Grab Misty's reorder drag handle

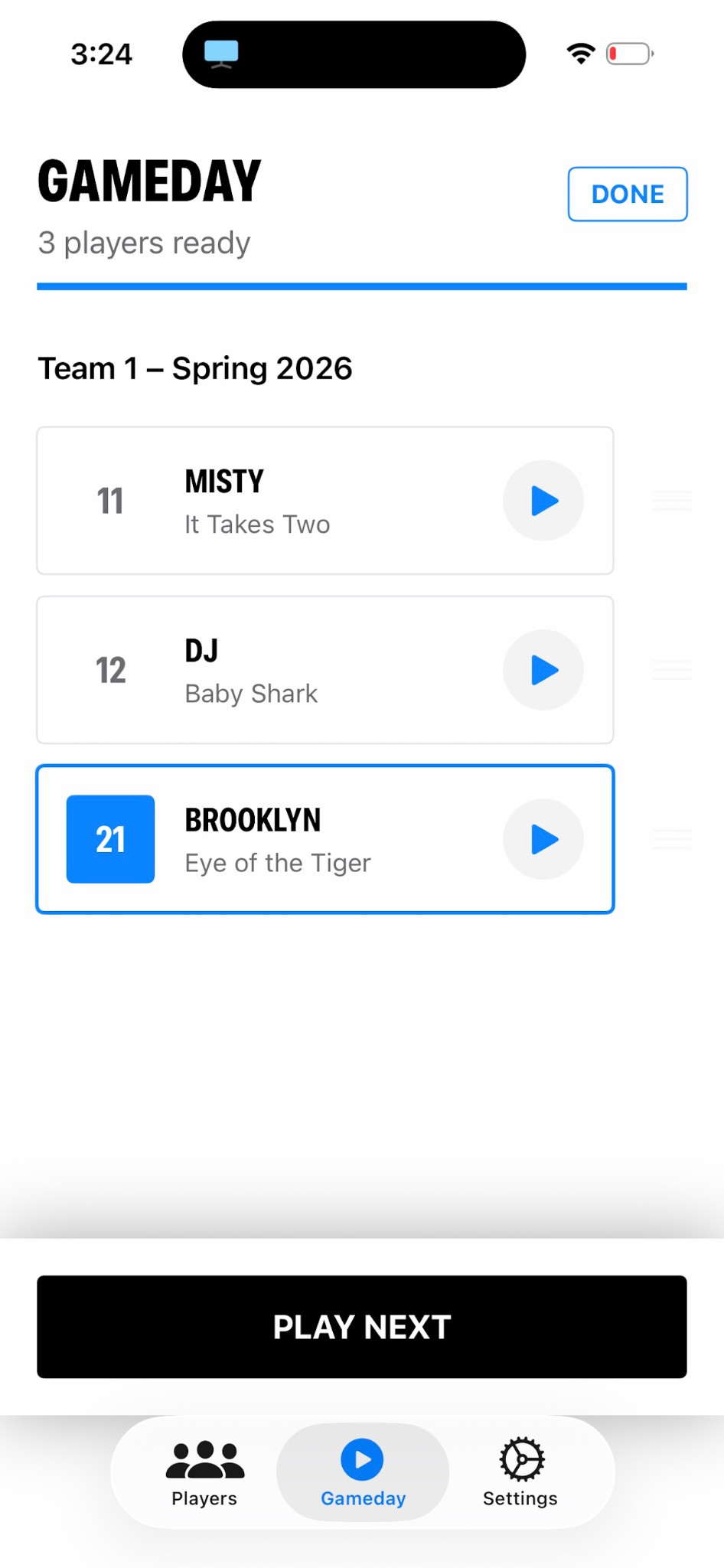671,501
